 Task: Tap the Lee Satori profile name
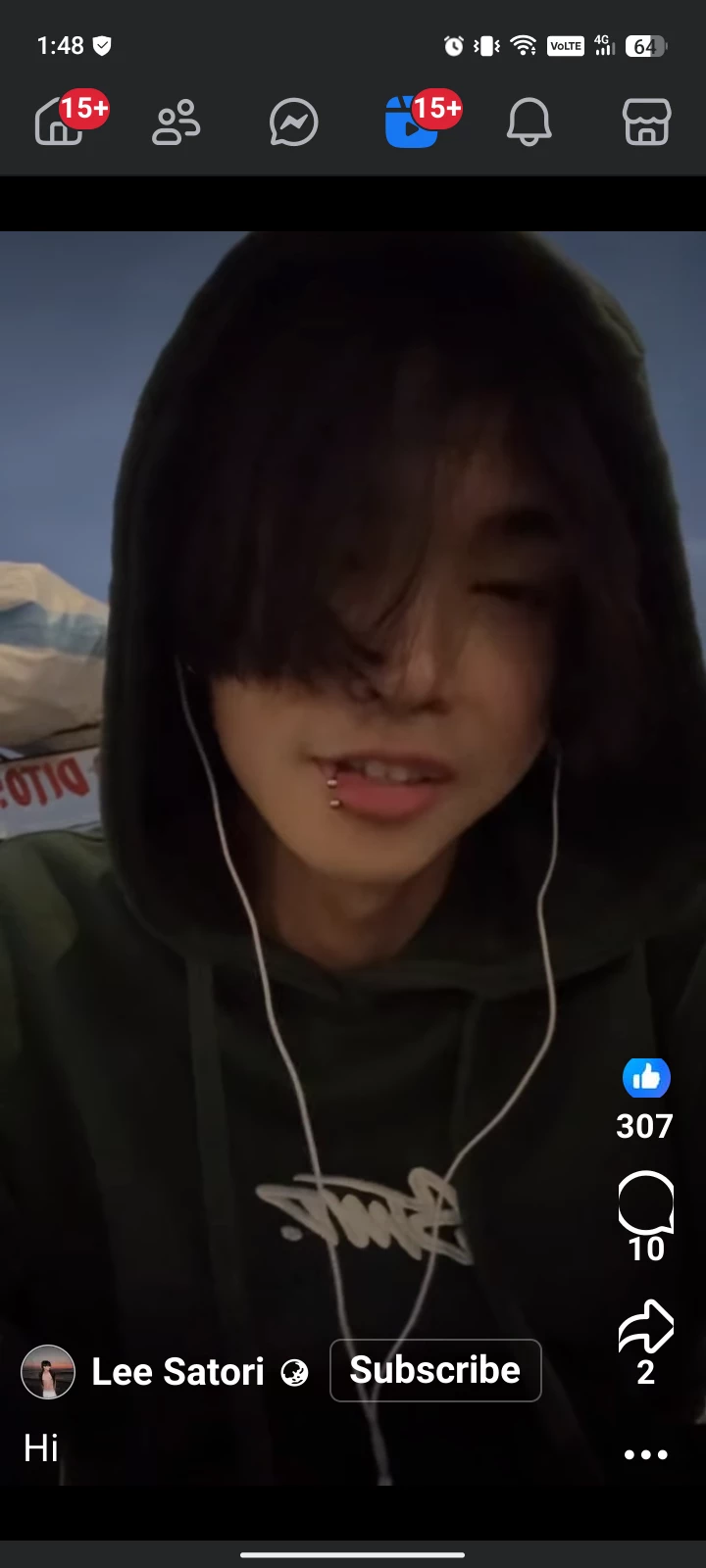178,1372
